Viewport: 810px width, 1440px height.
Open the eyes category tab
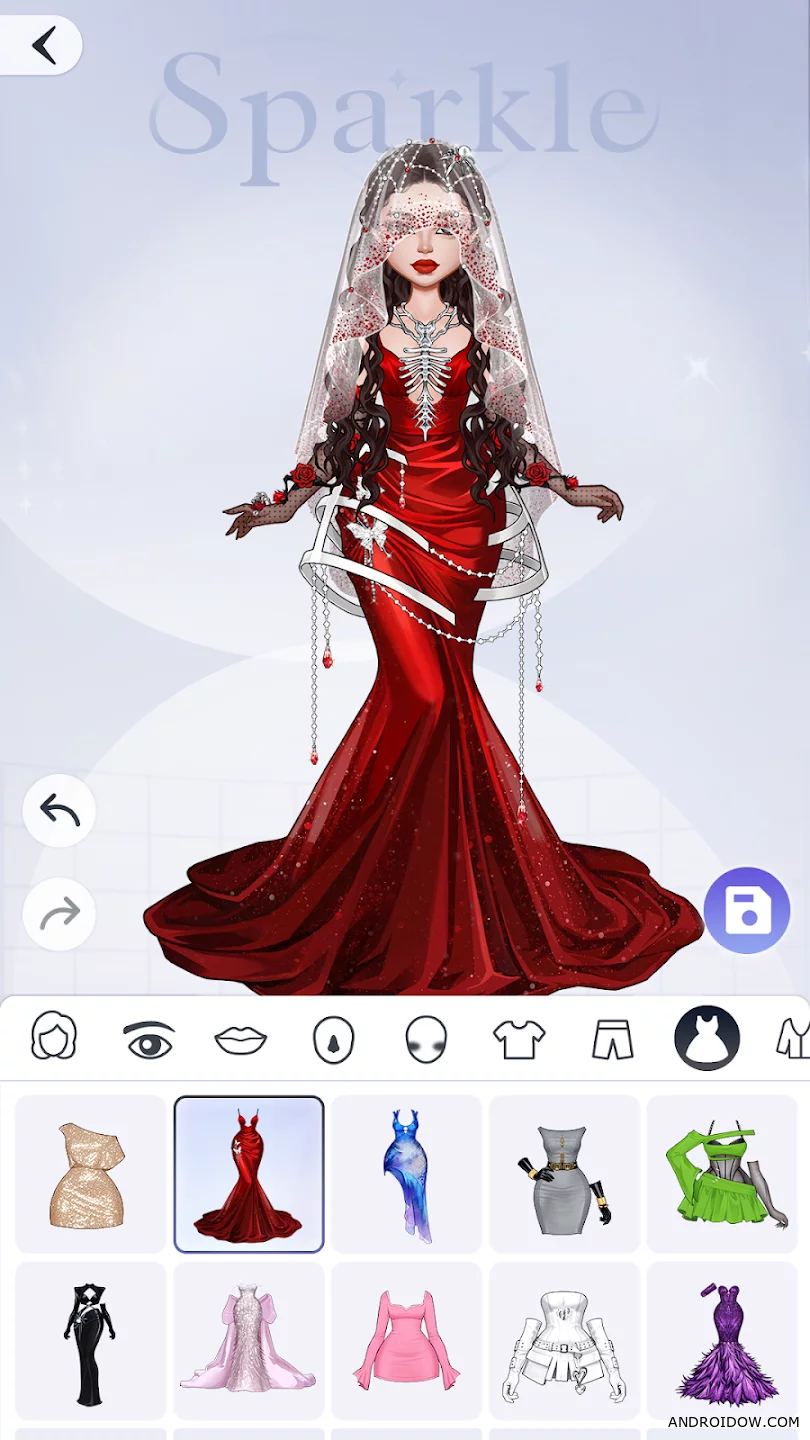(149, 1040)
